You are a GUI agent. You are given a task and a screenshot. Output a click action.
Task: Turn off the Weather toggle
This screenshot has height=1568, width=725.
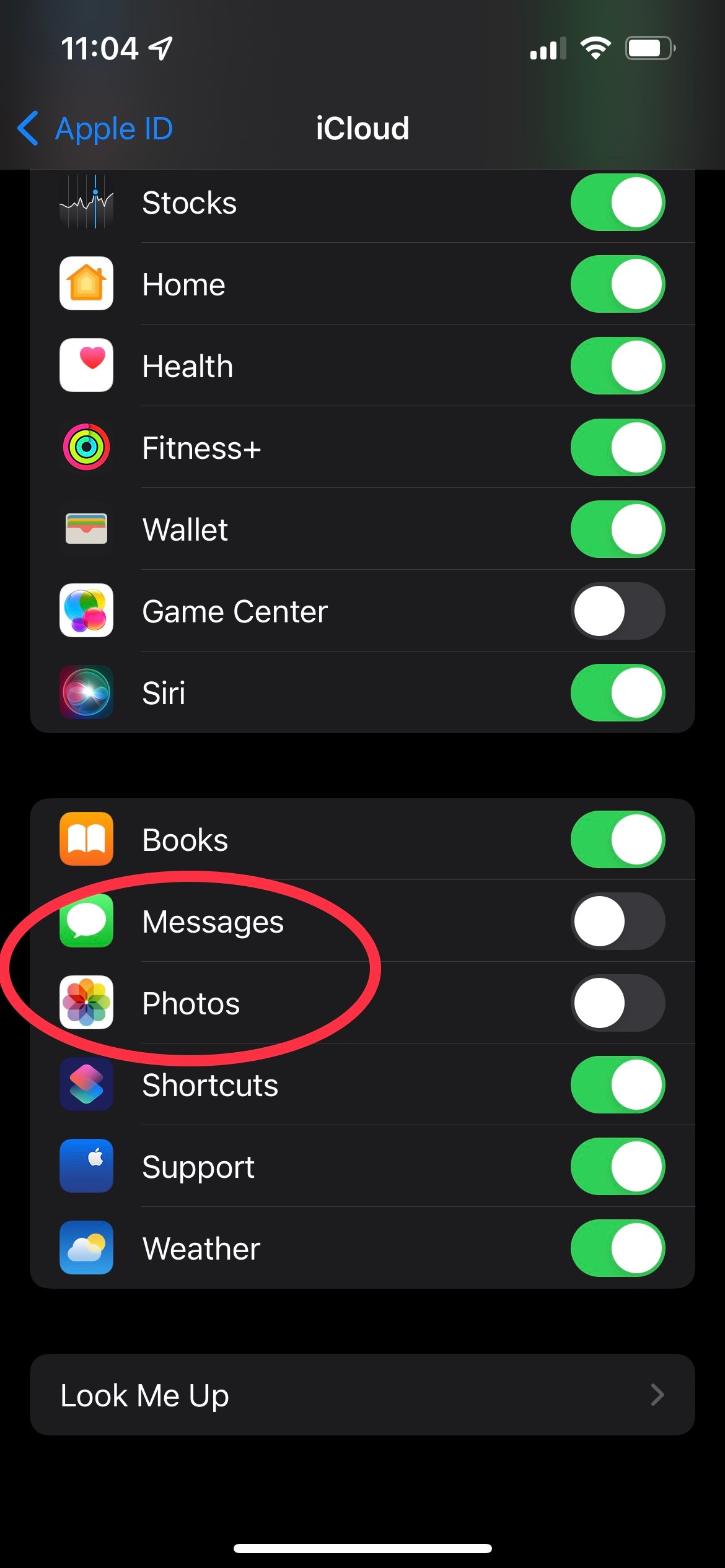[x=618, y=1248]
